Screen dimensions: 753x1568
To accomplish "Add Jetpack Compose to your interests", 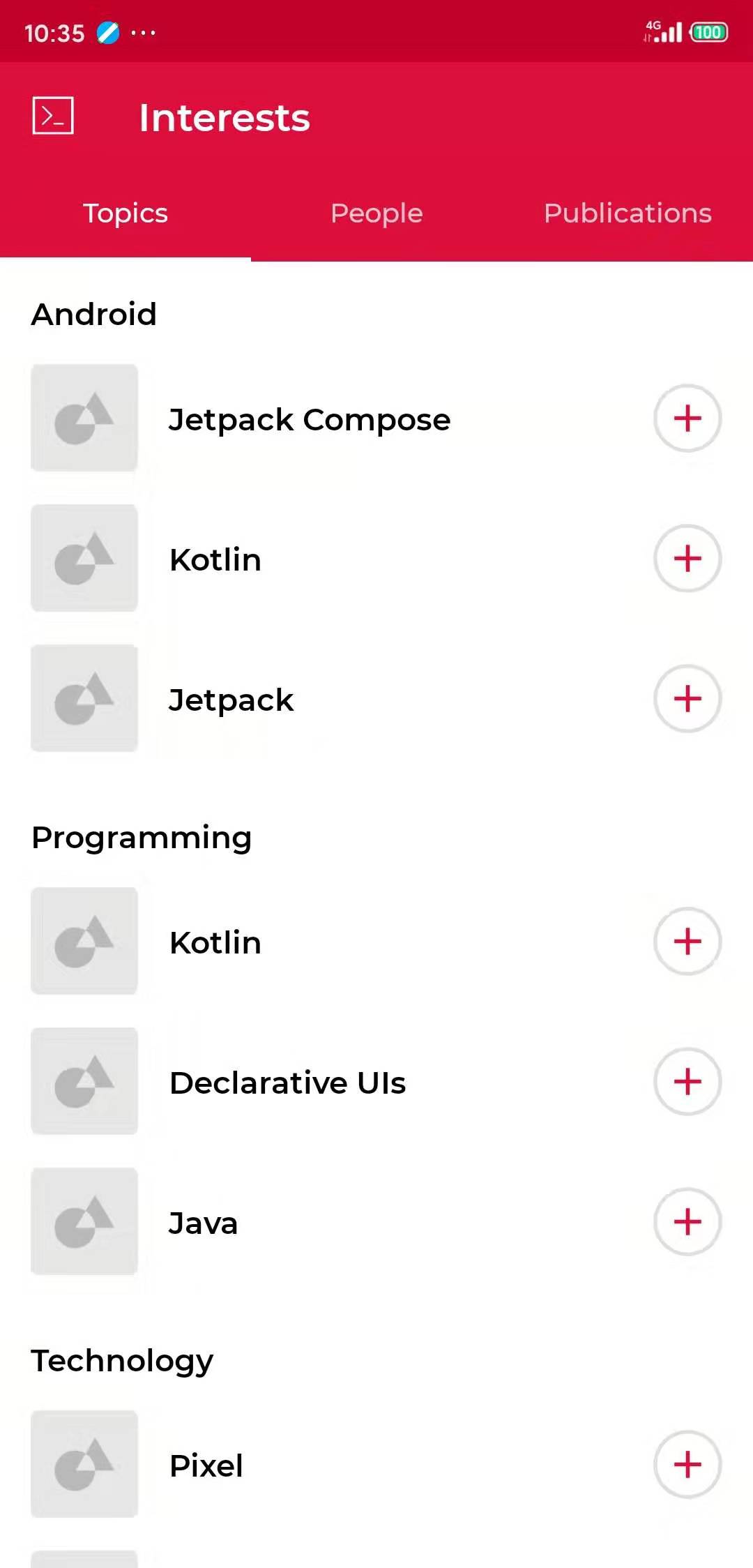I will pos(687,419).
